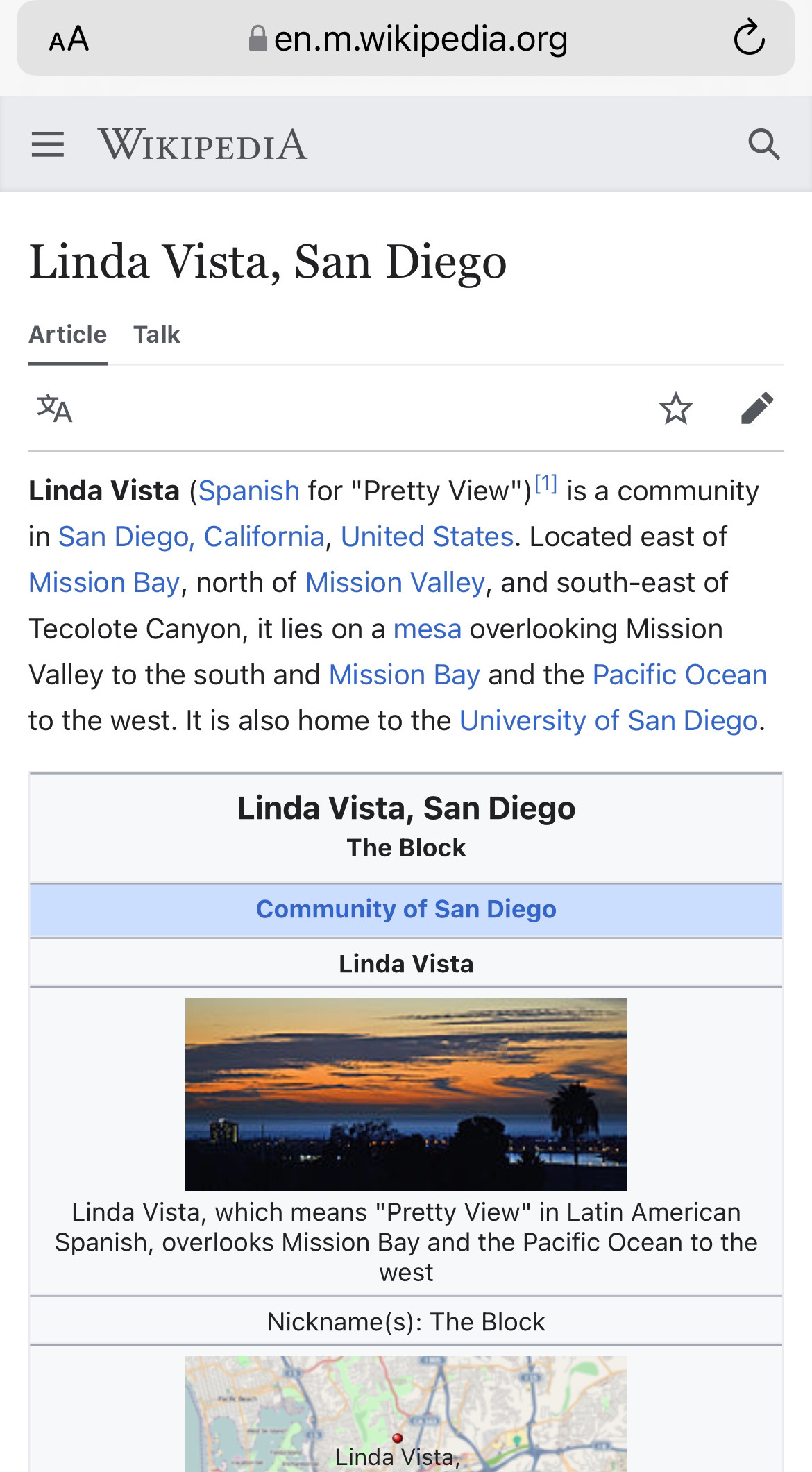
Task: Change the article language
Action: pos(55,408)
